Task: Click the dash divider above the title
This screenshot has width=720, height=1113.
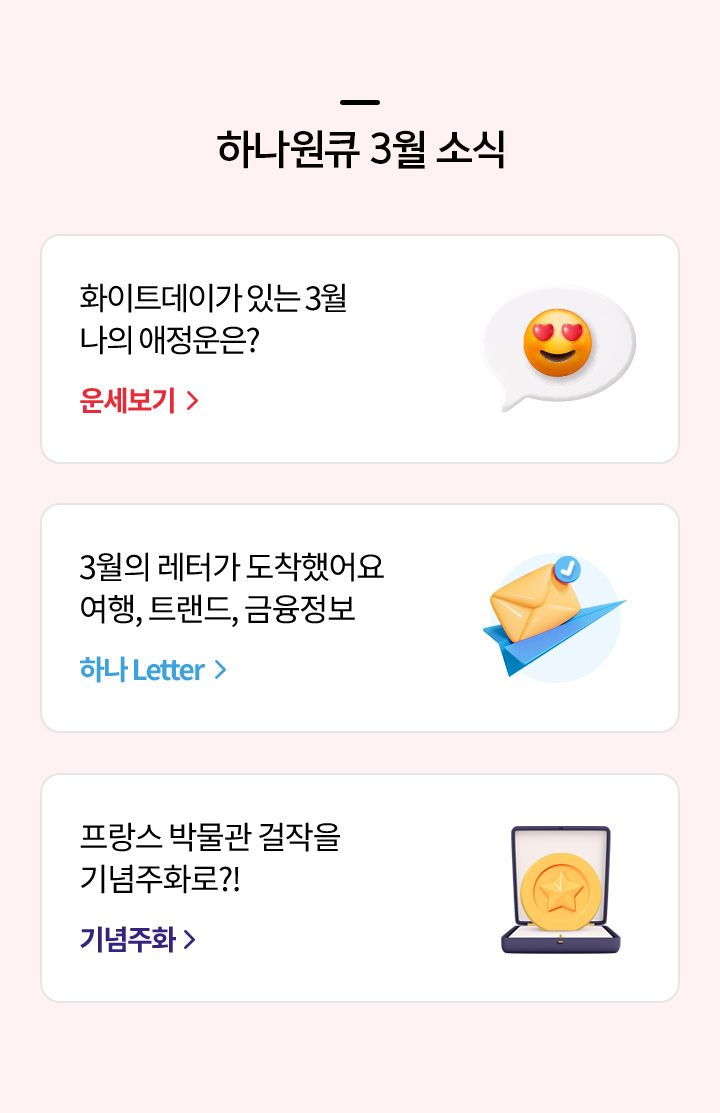Action: point(360,100)
